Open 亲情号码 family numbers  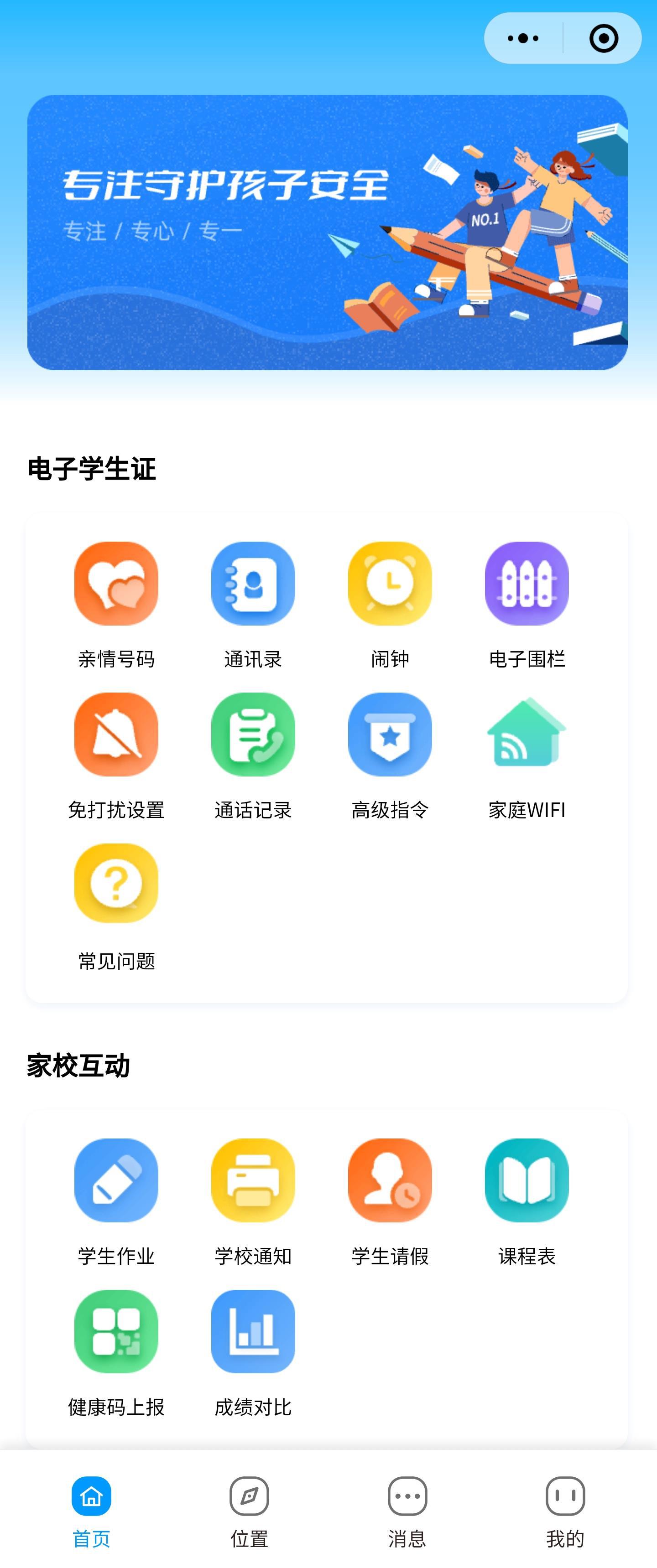click(x=116, y=585)
